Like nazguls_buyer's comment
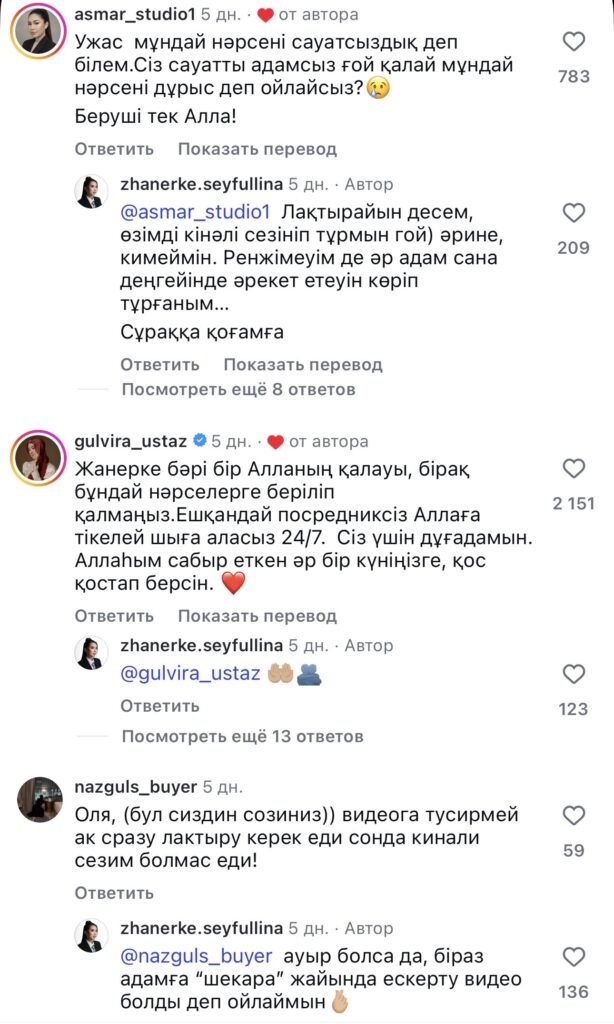Image resolution: width=614 pixels, height=1024 pixels. tap(573, 814)
